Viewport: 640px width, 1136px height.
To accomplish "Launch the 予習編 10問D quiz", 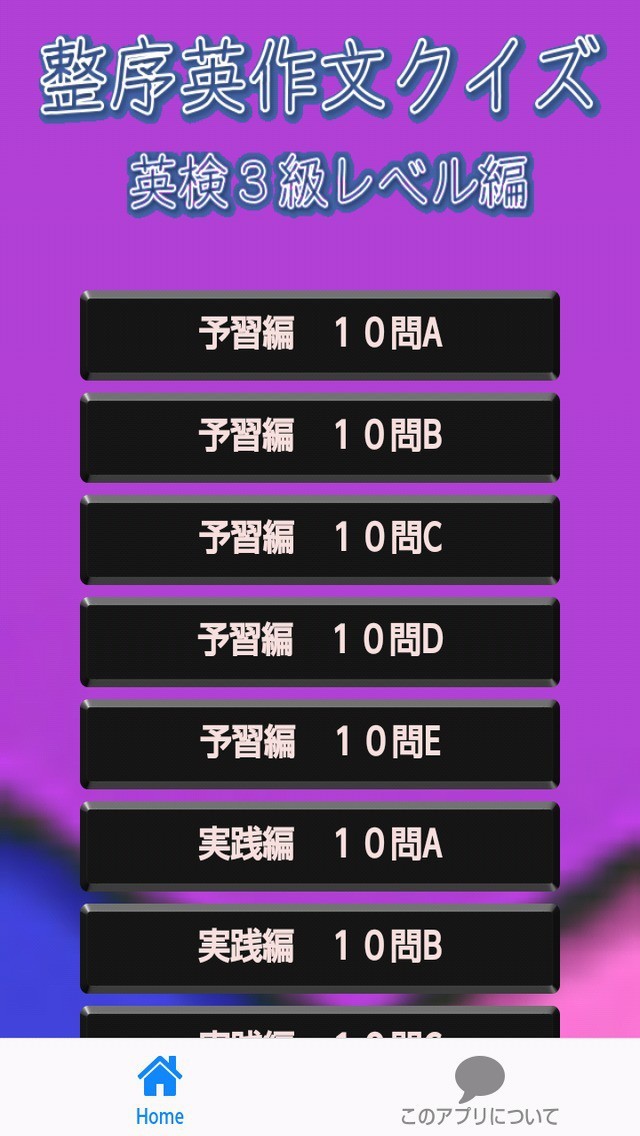I will [320, 642].
